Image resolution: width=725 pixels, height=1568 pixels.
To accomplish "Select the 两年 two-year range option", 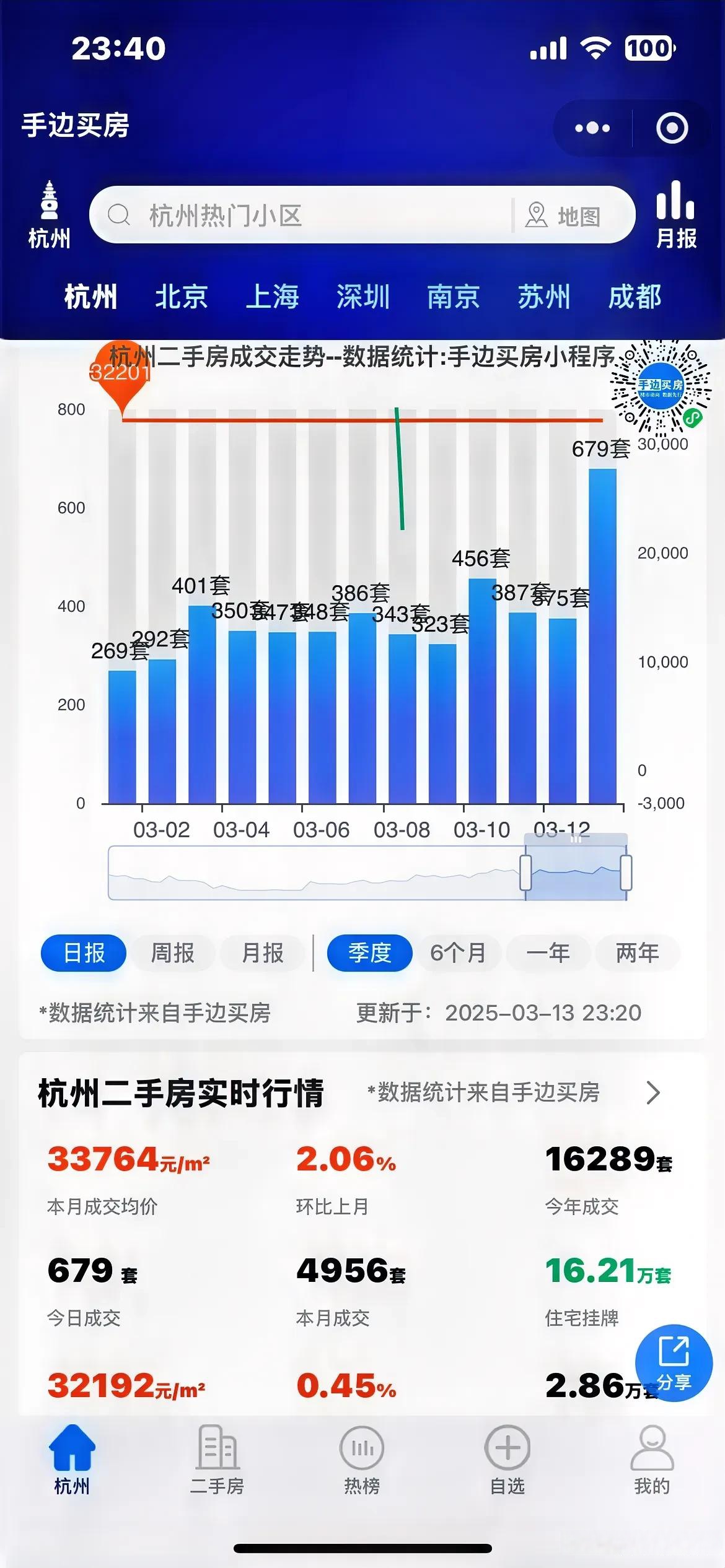I will [636, 954].
